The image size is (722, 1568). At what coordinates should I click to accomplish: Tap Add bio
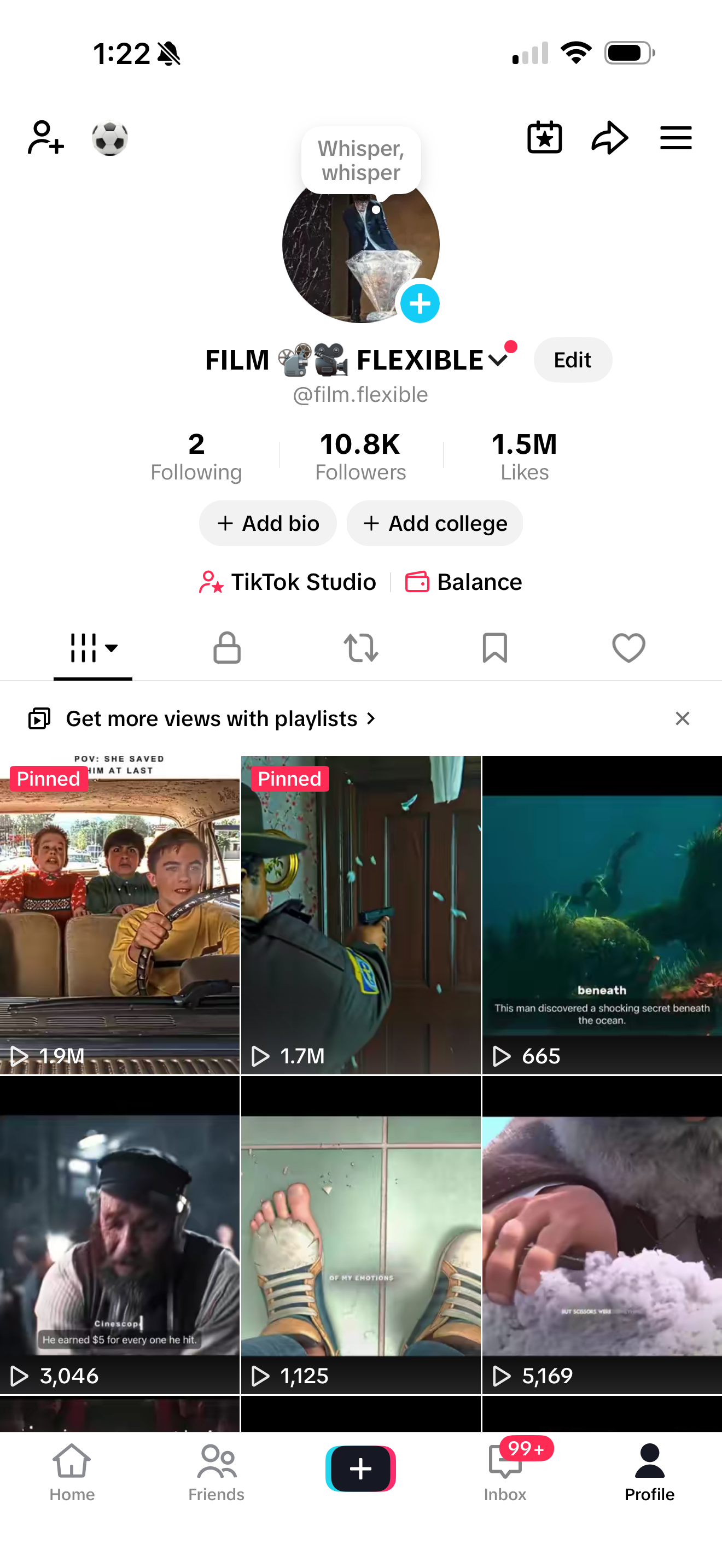click(268, 523)
